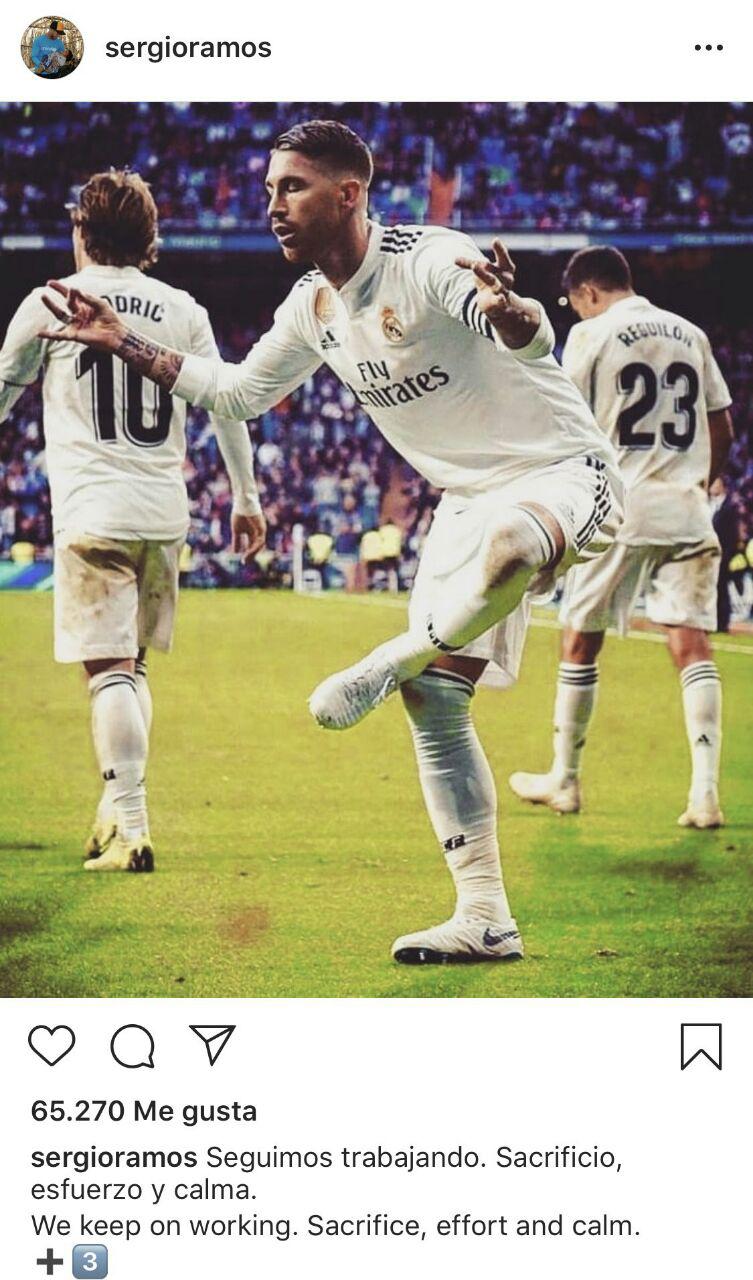View the 65.270 Me gusta likes list
The width and height of the screenshot is (753, 1280).
(x=144, y=1111)
